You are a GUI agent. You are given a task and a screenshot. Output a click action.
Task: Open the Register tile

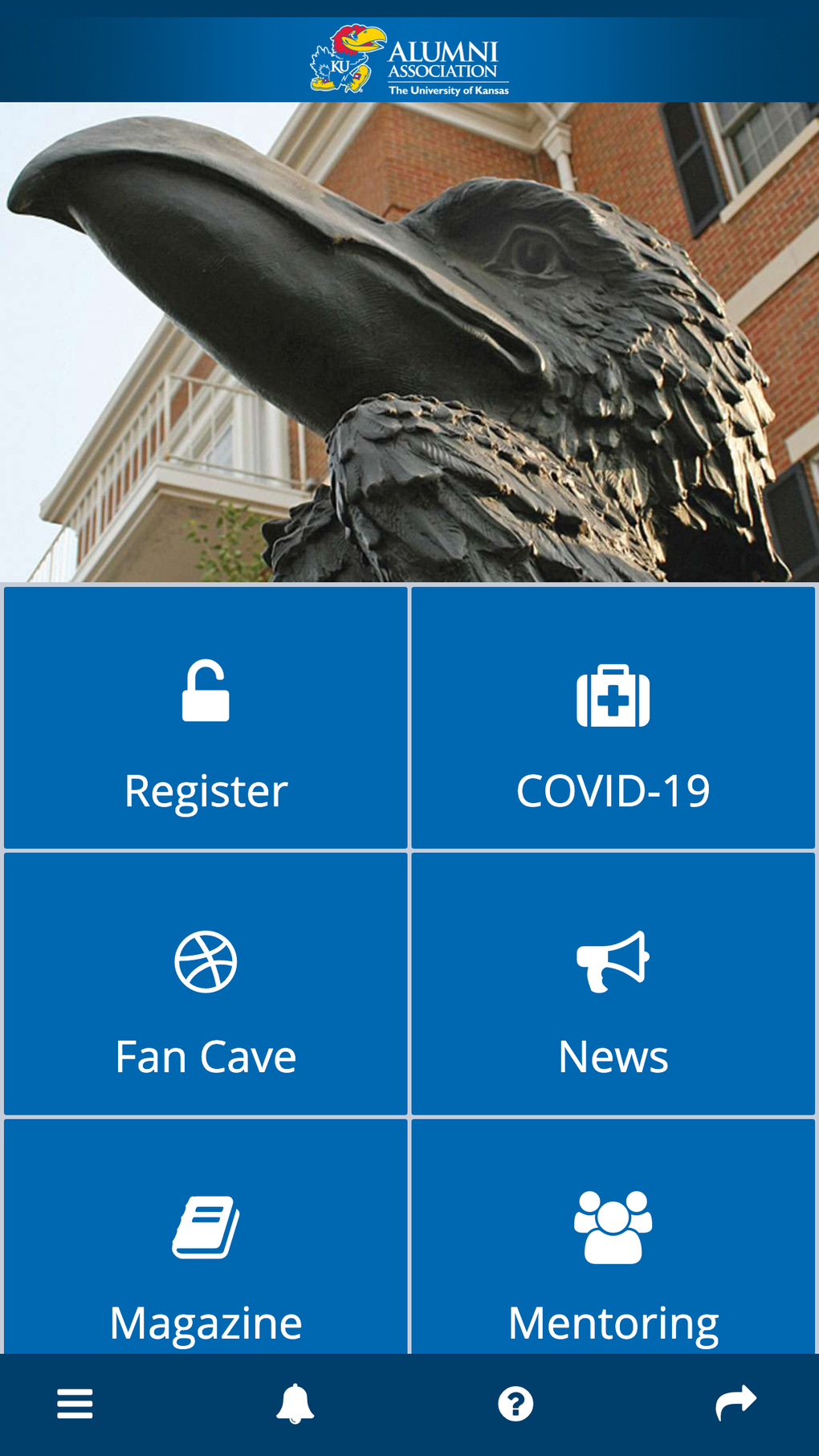coord(206,717)
